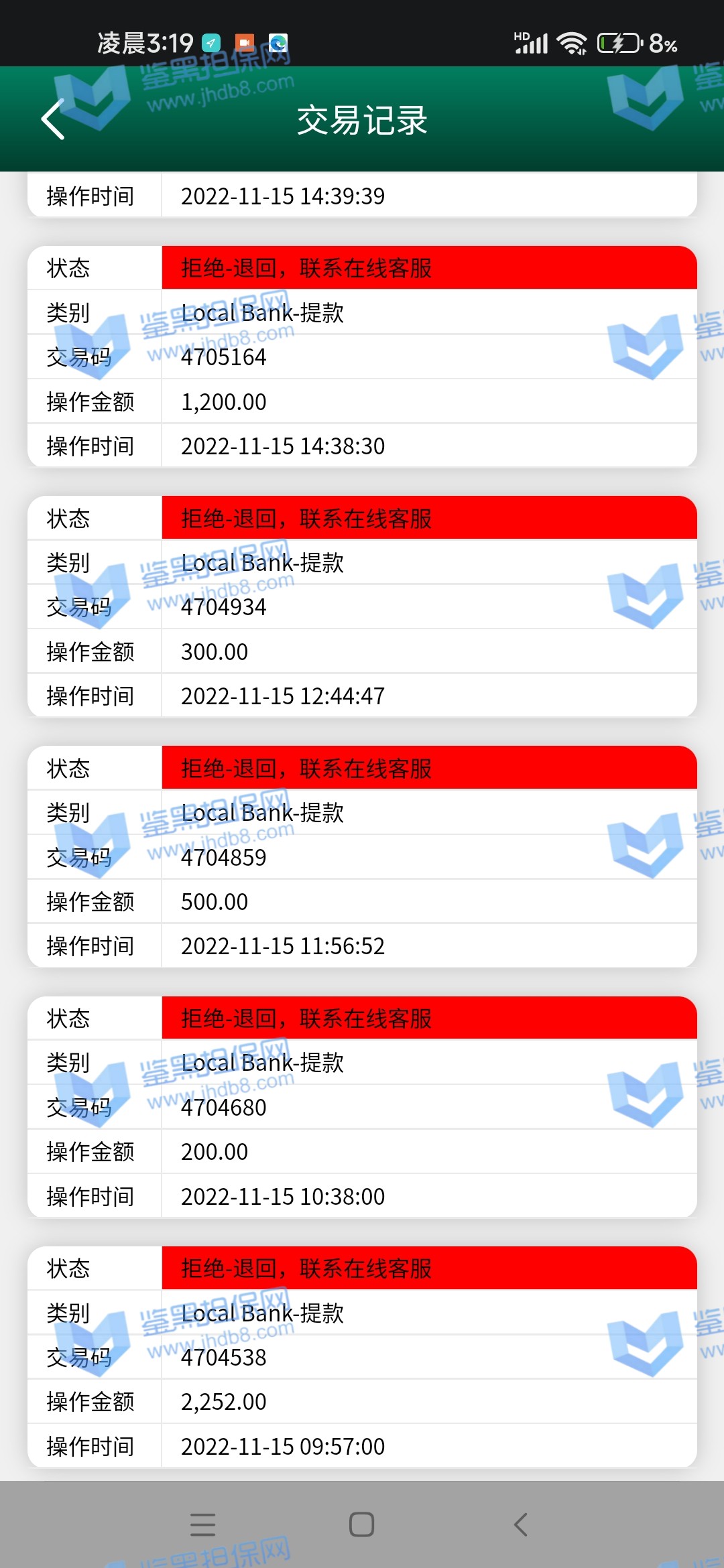Go back from the 交易记录 page
The image size is (724, 1568).
[53, 119]
